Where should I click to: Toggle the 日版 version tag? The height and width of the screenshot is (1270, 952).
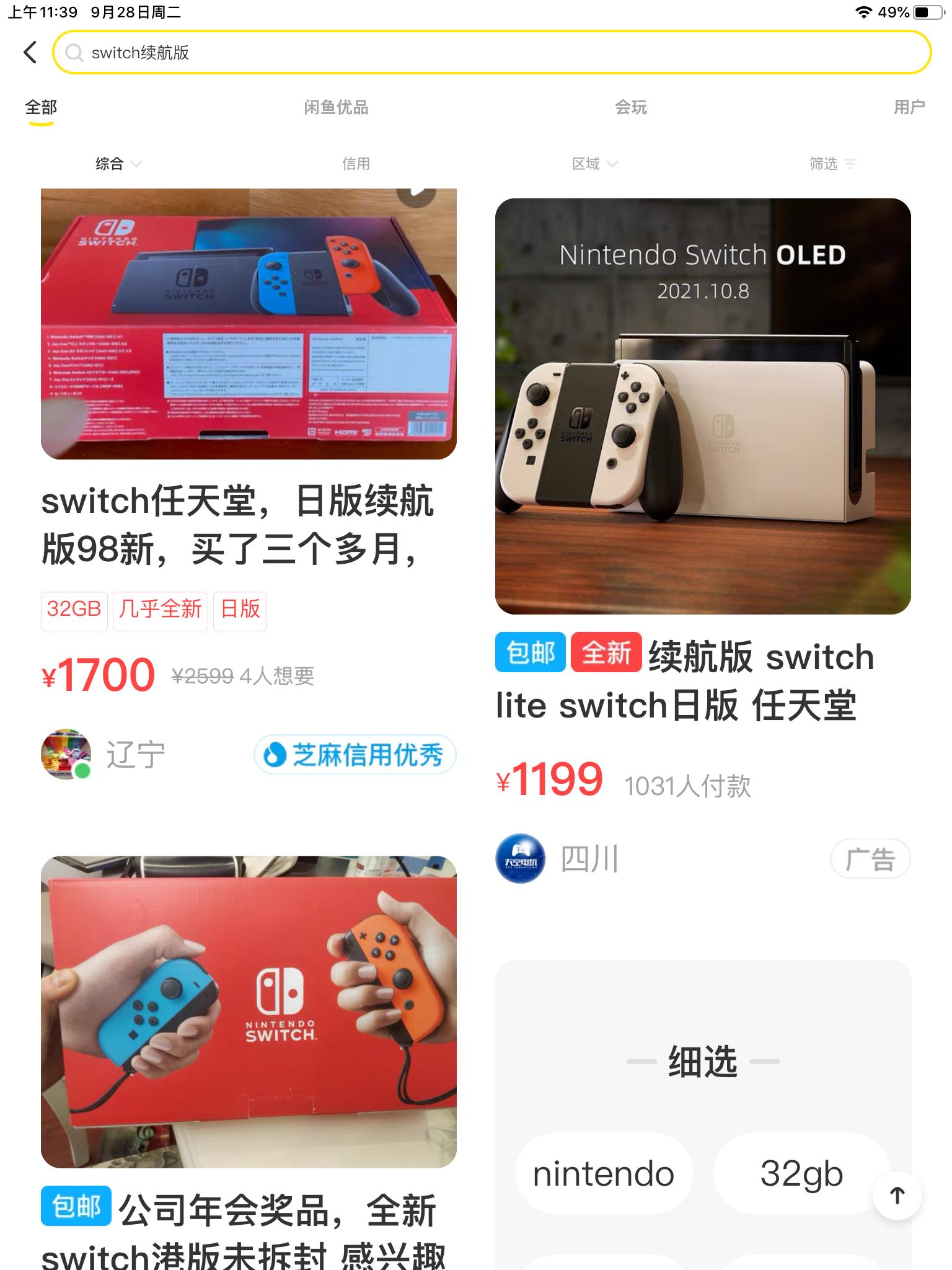pos(240,610)
